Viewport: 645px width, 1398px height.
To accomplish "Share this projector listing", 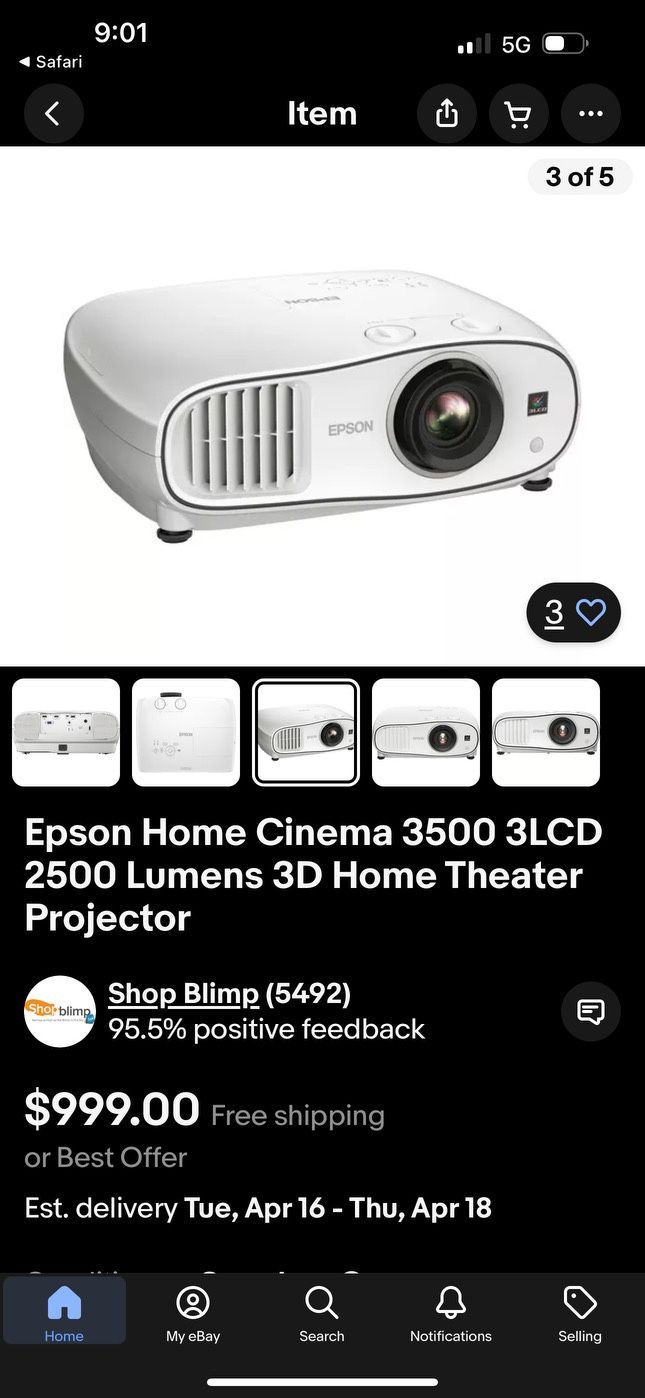I will [447, 114].
